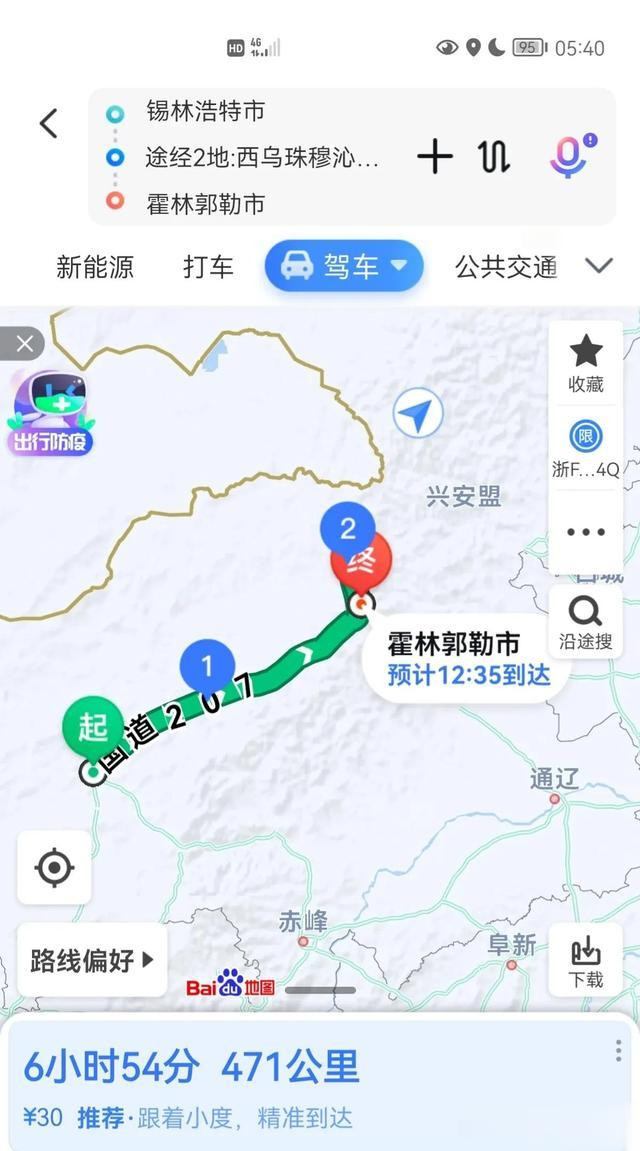The width and height of the screenshot is (640, 1151).
Task: Open the three-dot more options on the map
Action: (x=586, y=532)
